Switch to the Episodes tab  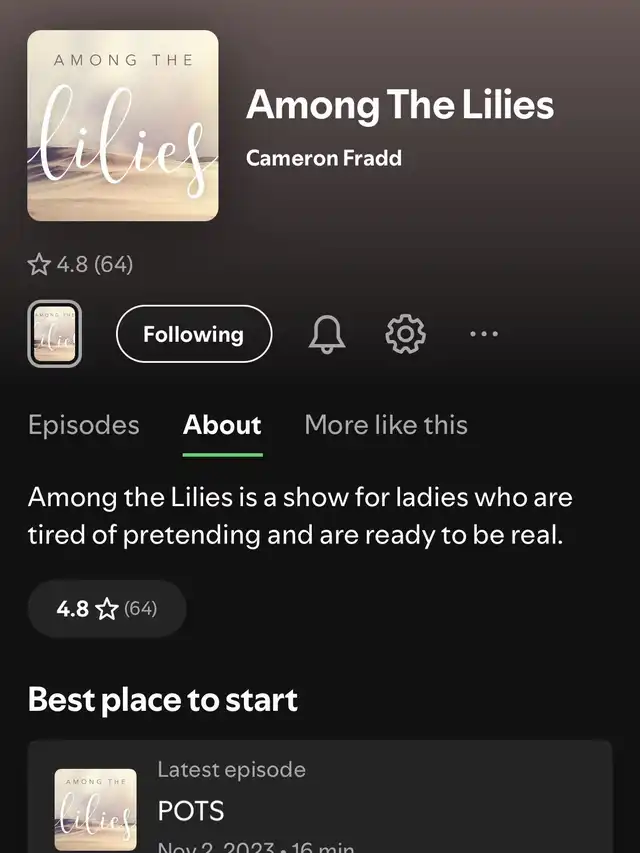pyautogui.click(x=84, y=425)
